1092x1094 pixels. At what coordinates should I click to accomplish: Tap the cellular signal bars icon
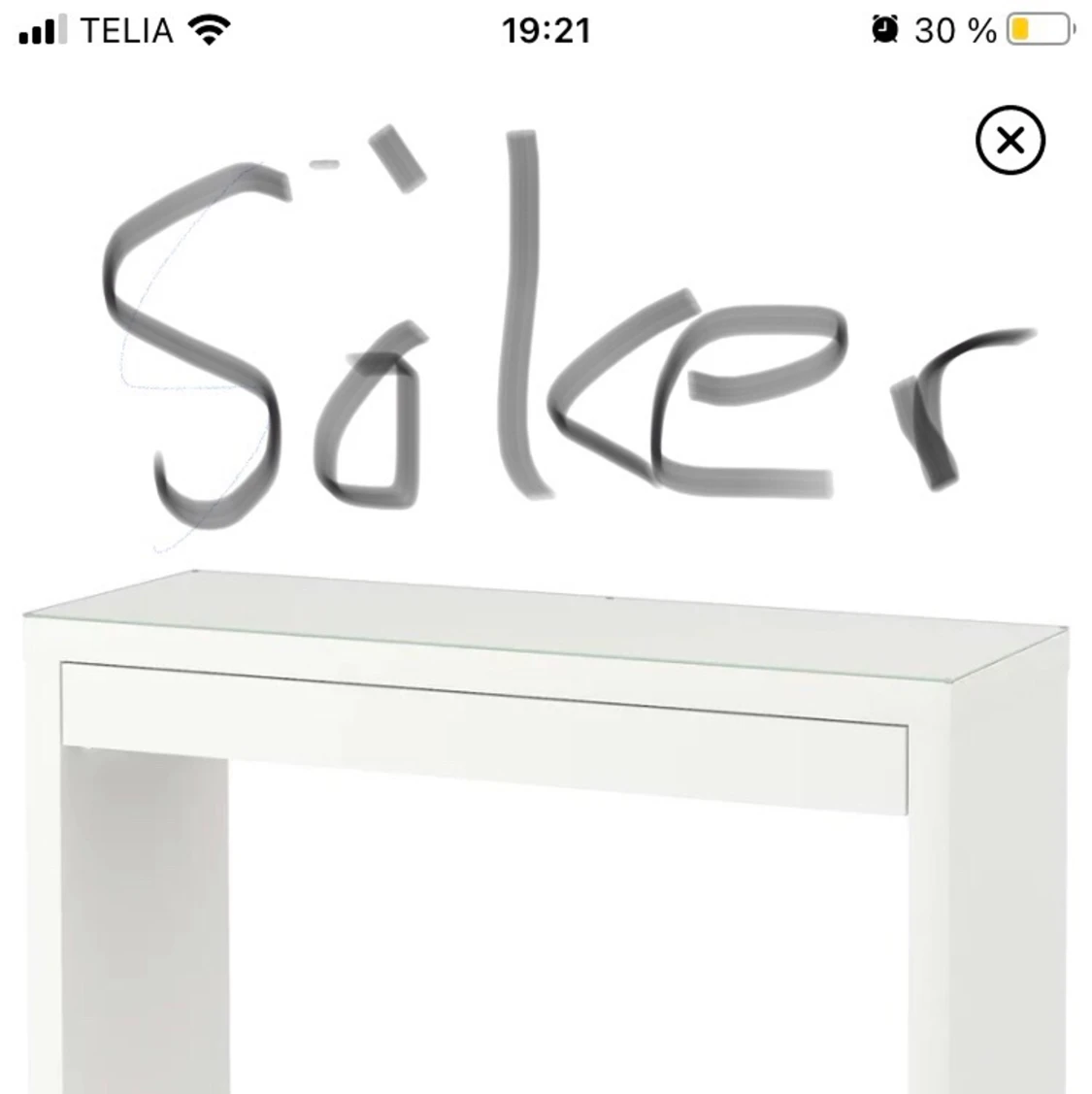click(43, 29)
